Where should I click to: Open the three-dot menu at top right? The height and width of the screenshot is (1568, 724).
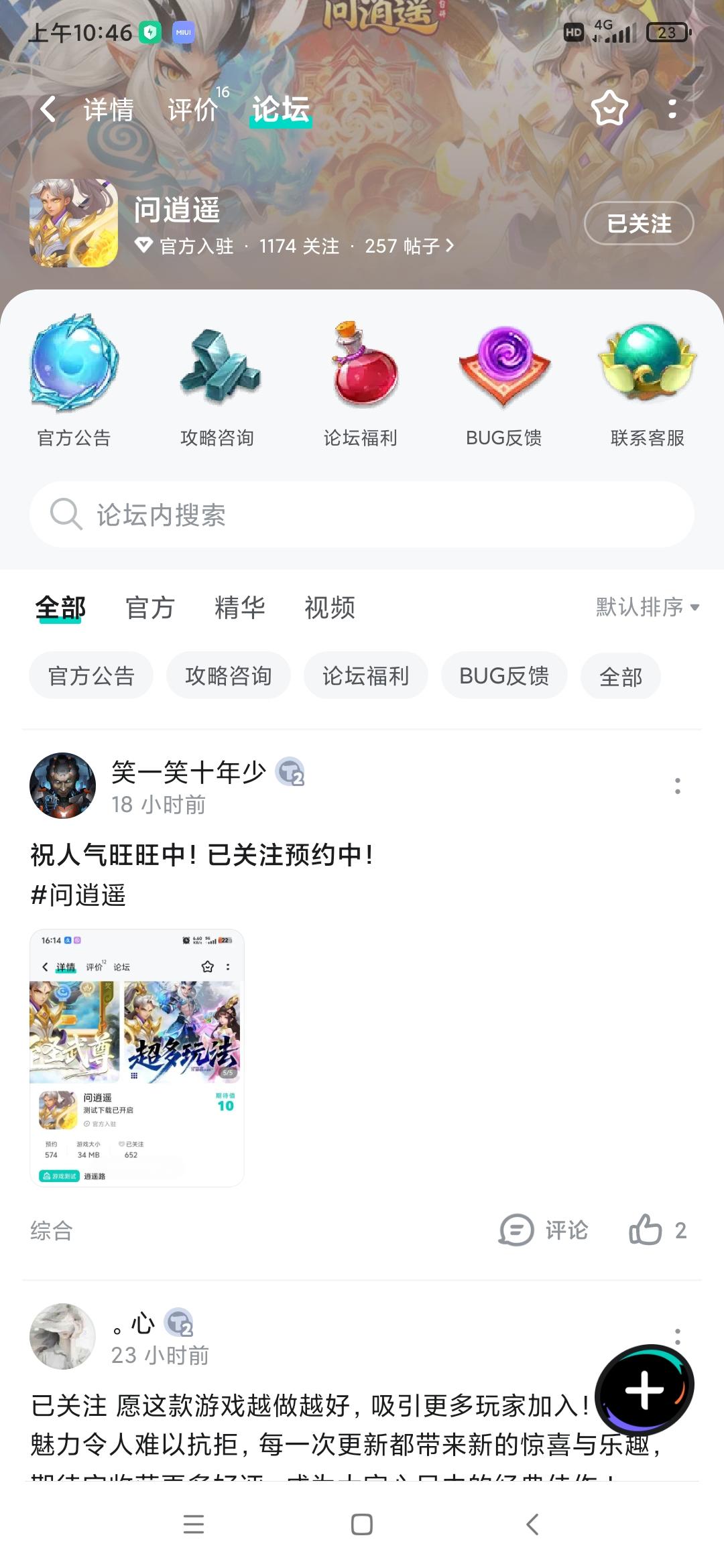point(674,109)
